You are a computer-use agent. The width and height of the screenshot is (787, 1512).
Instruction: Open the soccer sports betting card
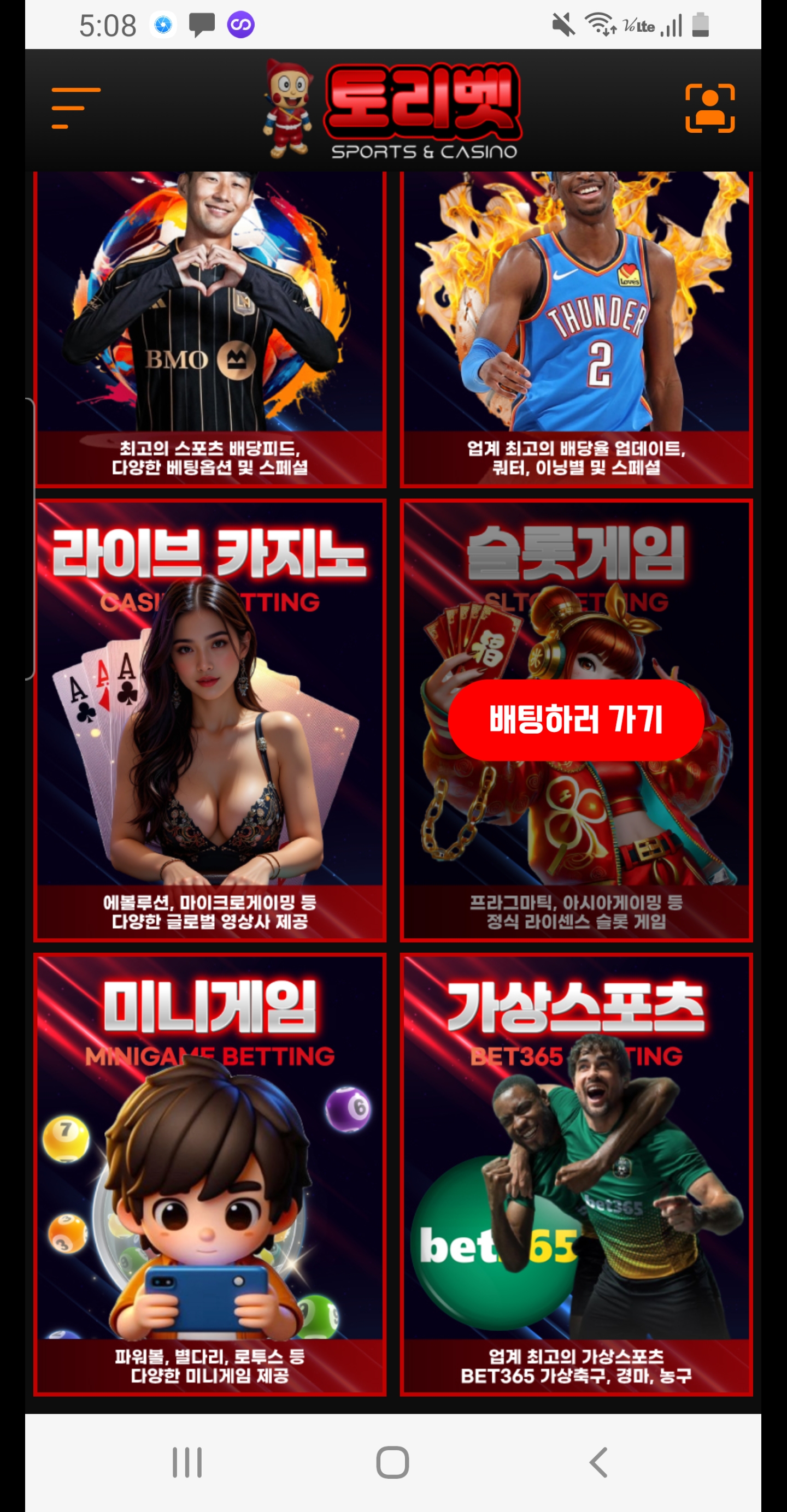point(210,329)
